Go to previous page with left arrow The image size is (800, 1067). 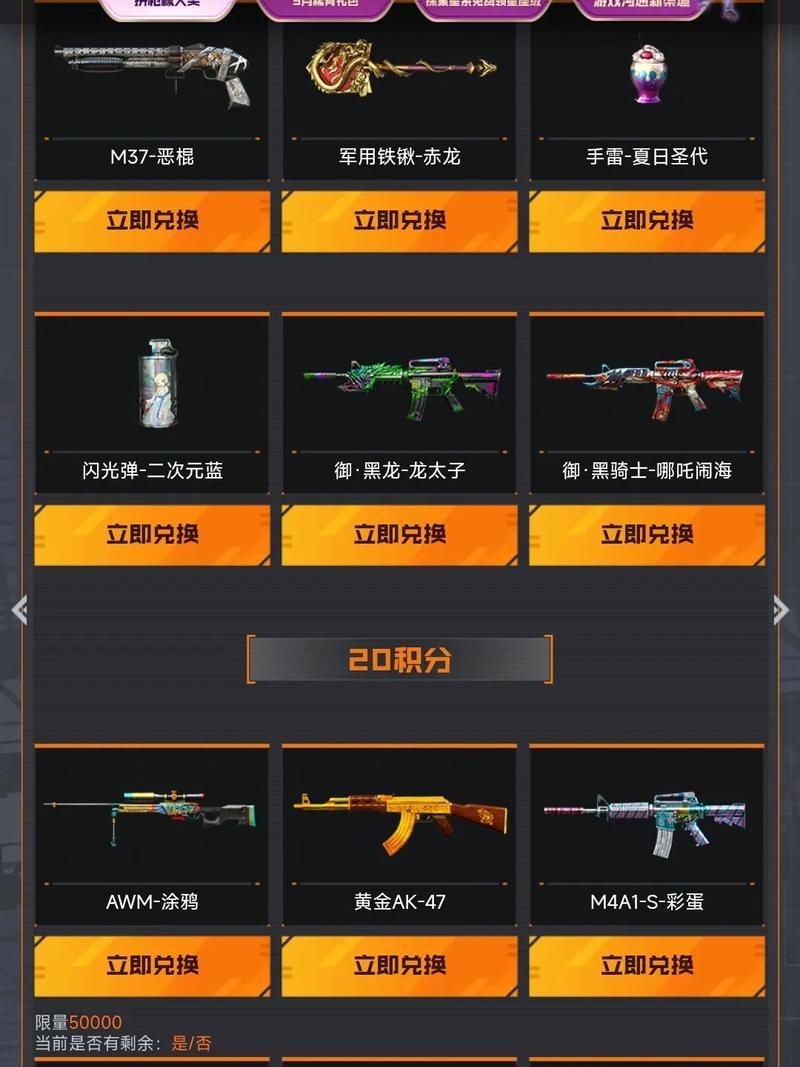[18, 609]
